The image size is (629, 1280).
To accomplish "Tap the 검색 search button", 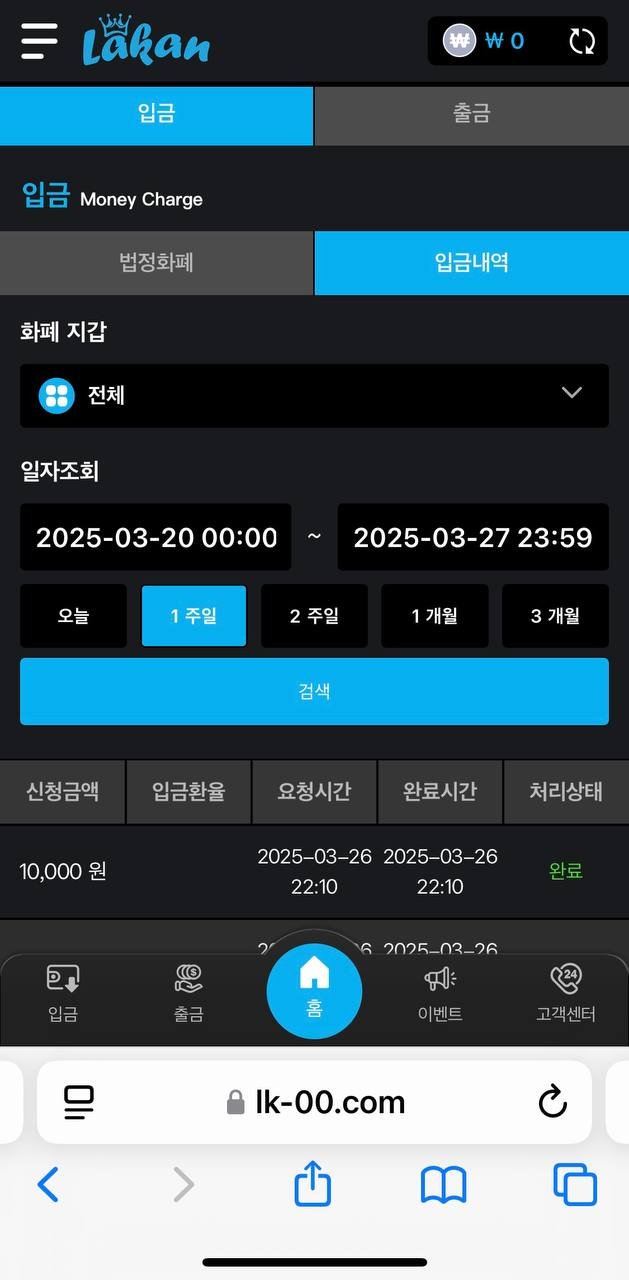I will (x=314, y=691).
